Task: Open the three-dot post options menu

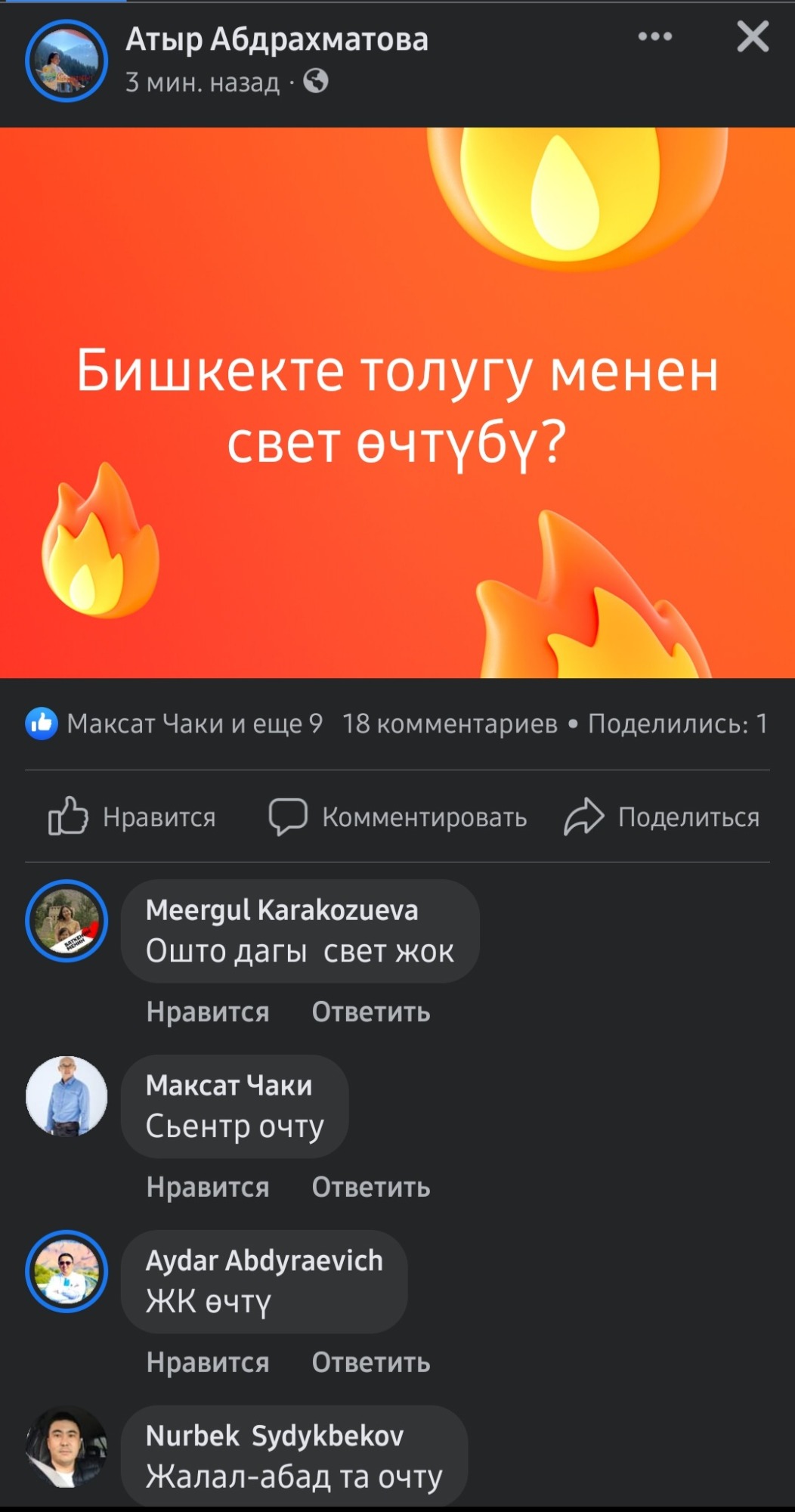Action: click(654, 36)
